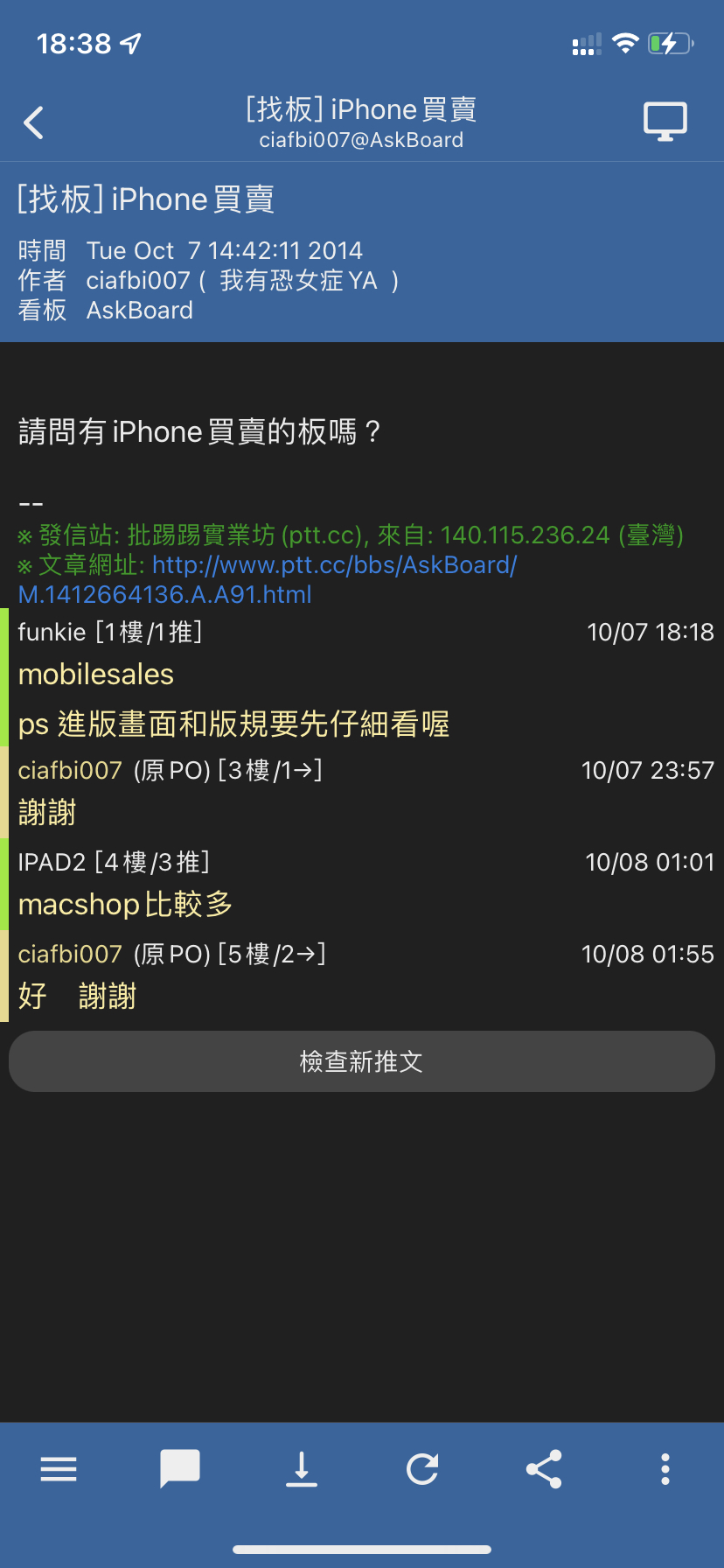Refresh the article
The width and height of the screenshot is (724, 1568).
pyautogui.click(x=422, y=1469)
